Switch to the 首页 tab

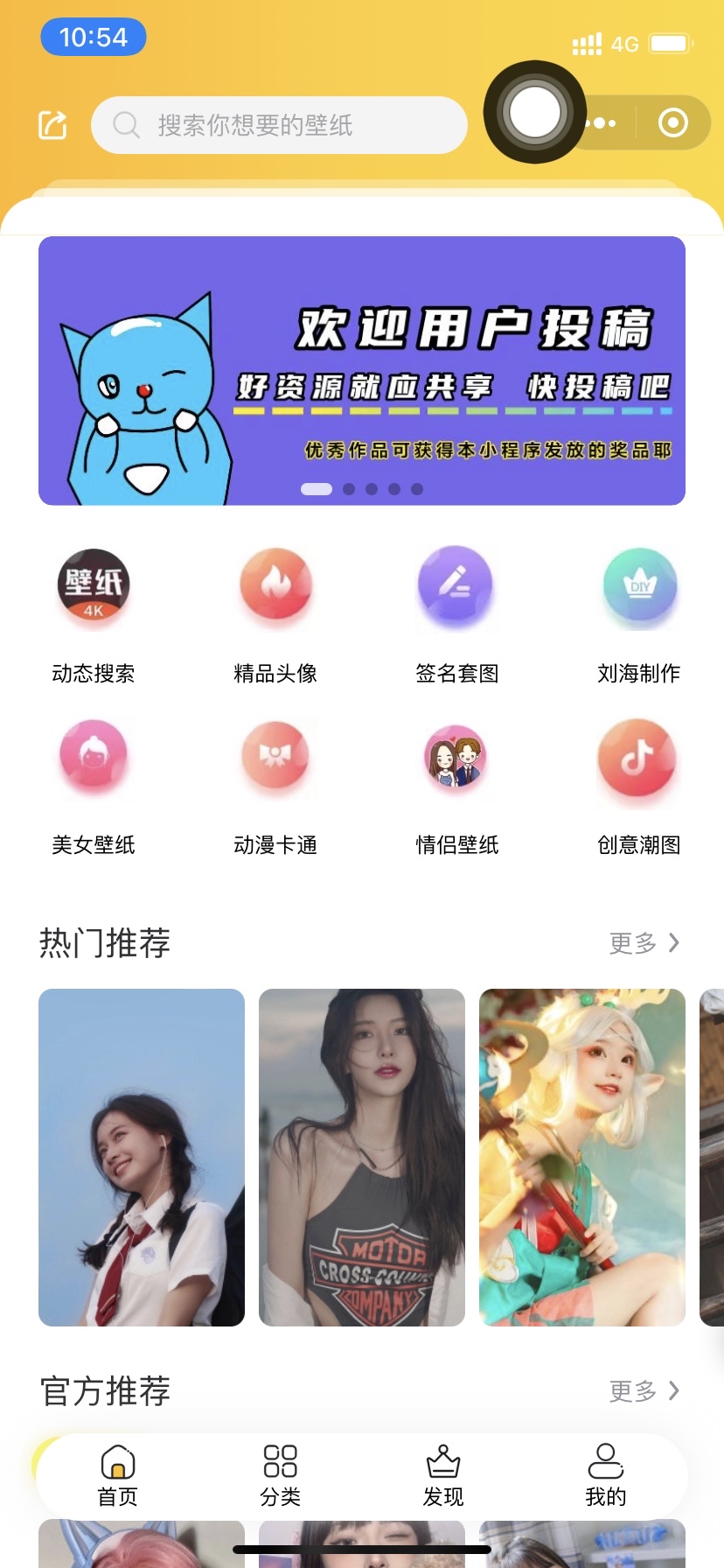pos(118,1476)
